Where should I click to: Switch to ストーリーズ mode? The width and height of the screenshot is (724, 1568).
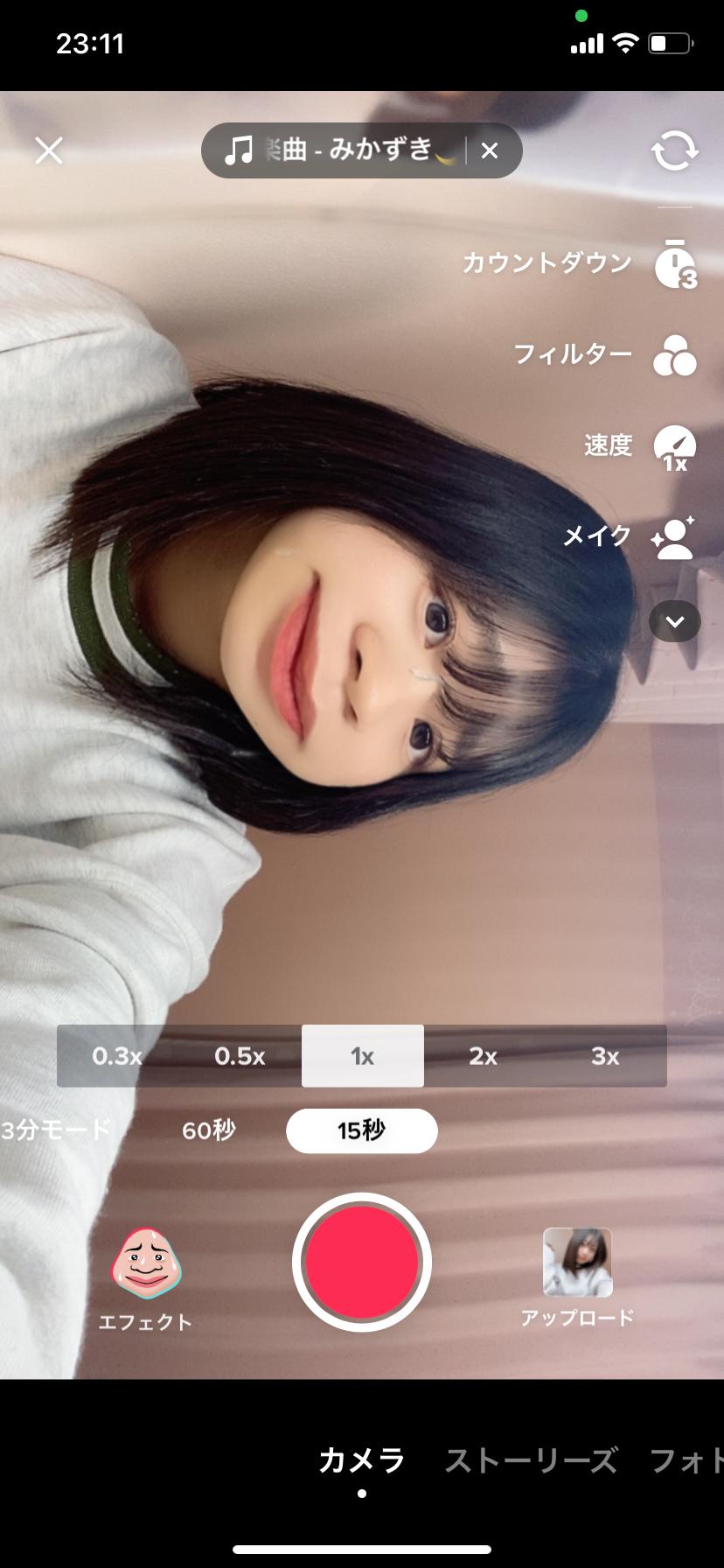(531, 1459)
